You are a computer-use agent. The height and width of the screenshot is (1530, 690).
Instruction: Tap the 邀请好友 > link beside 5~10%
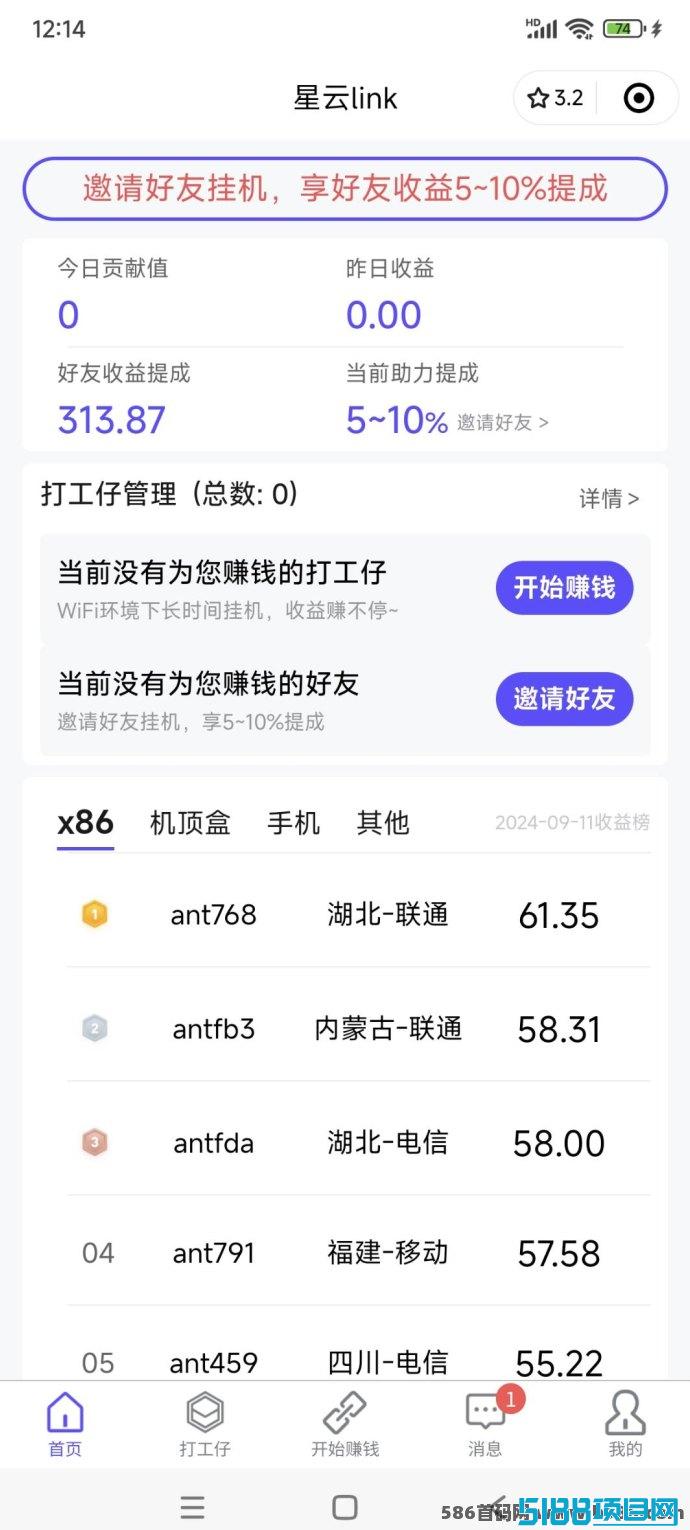point(503,422)
